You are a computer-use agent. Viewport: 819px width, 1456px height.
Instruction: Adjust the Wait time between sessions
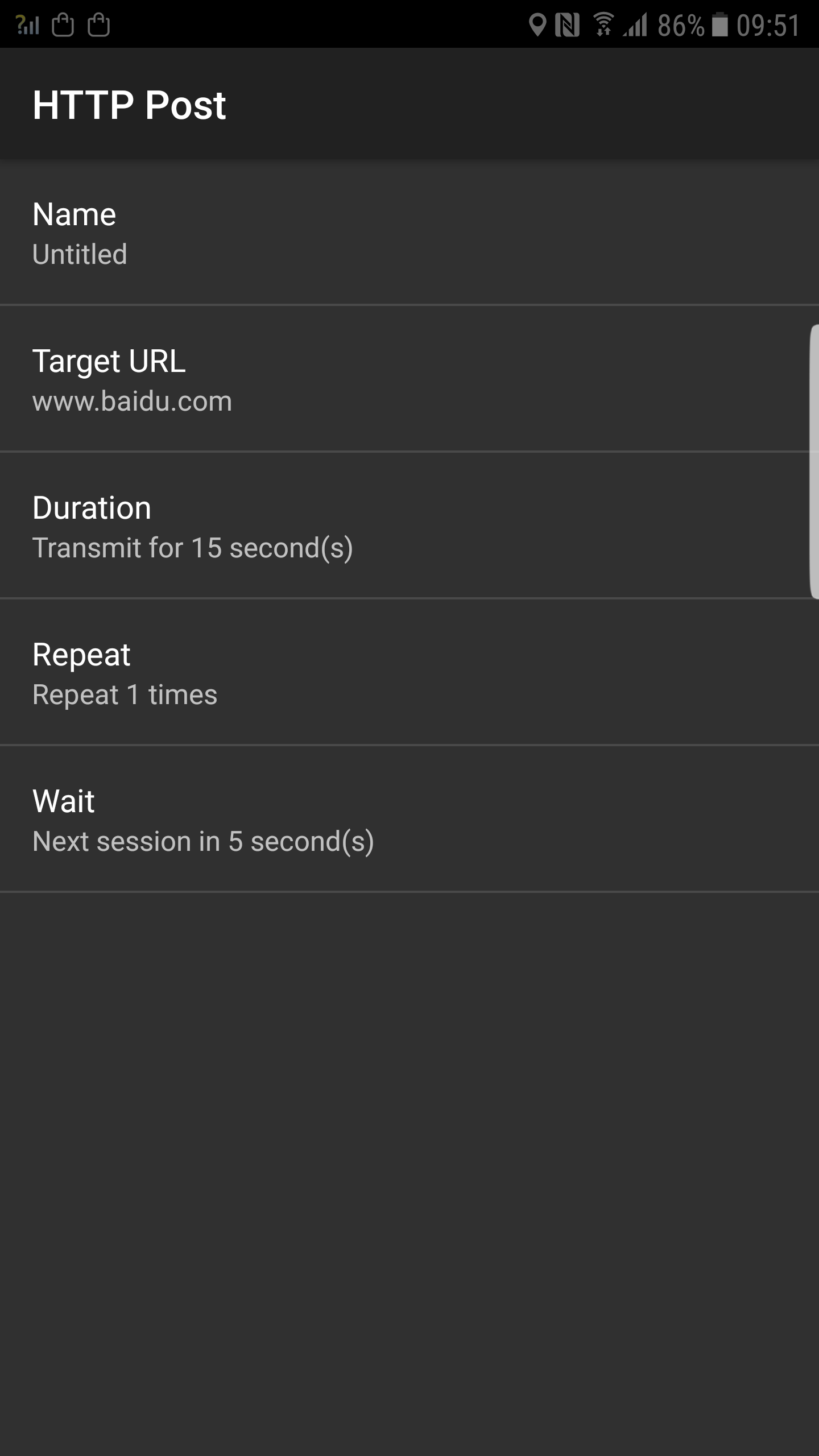pyautogui.click(x=409, y=819)
